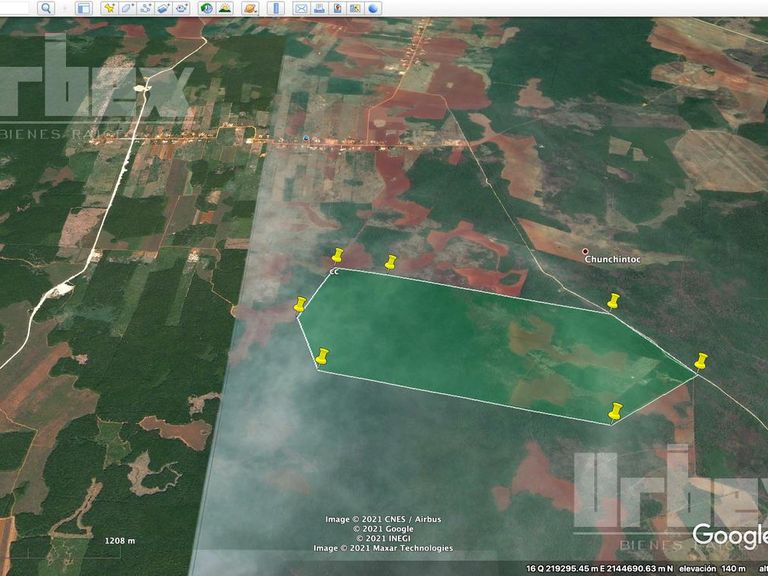Image resolution: width=768 pixels, height=576 pixels.
Task: Select the add image overlay tool
Action: tap(164, 8)
